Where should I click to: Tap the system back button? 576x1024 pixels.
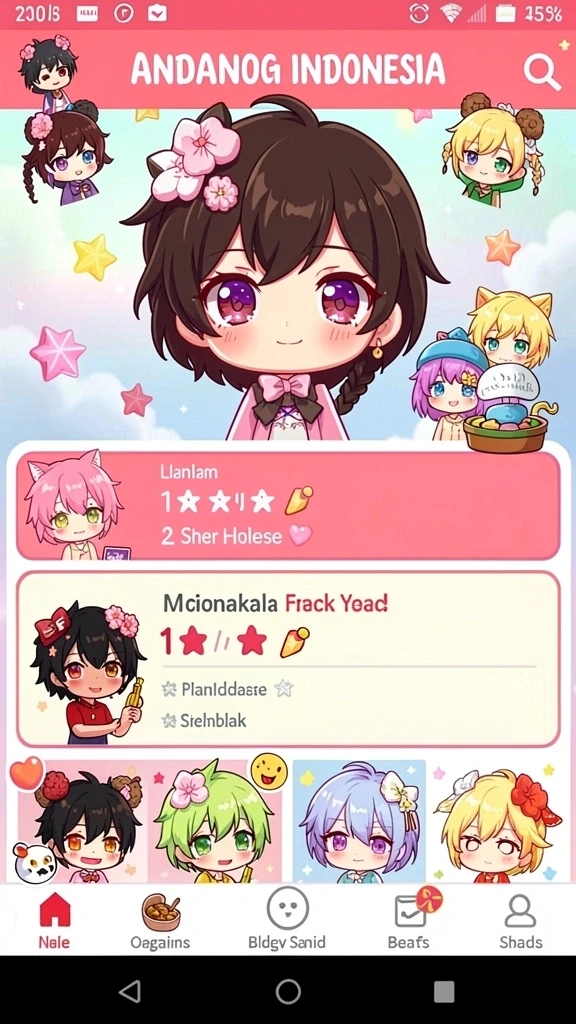[131, 991]
